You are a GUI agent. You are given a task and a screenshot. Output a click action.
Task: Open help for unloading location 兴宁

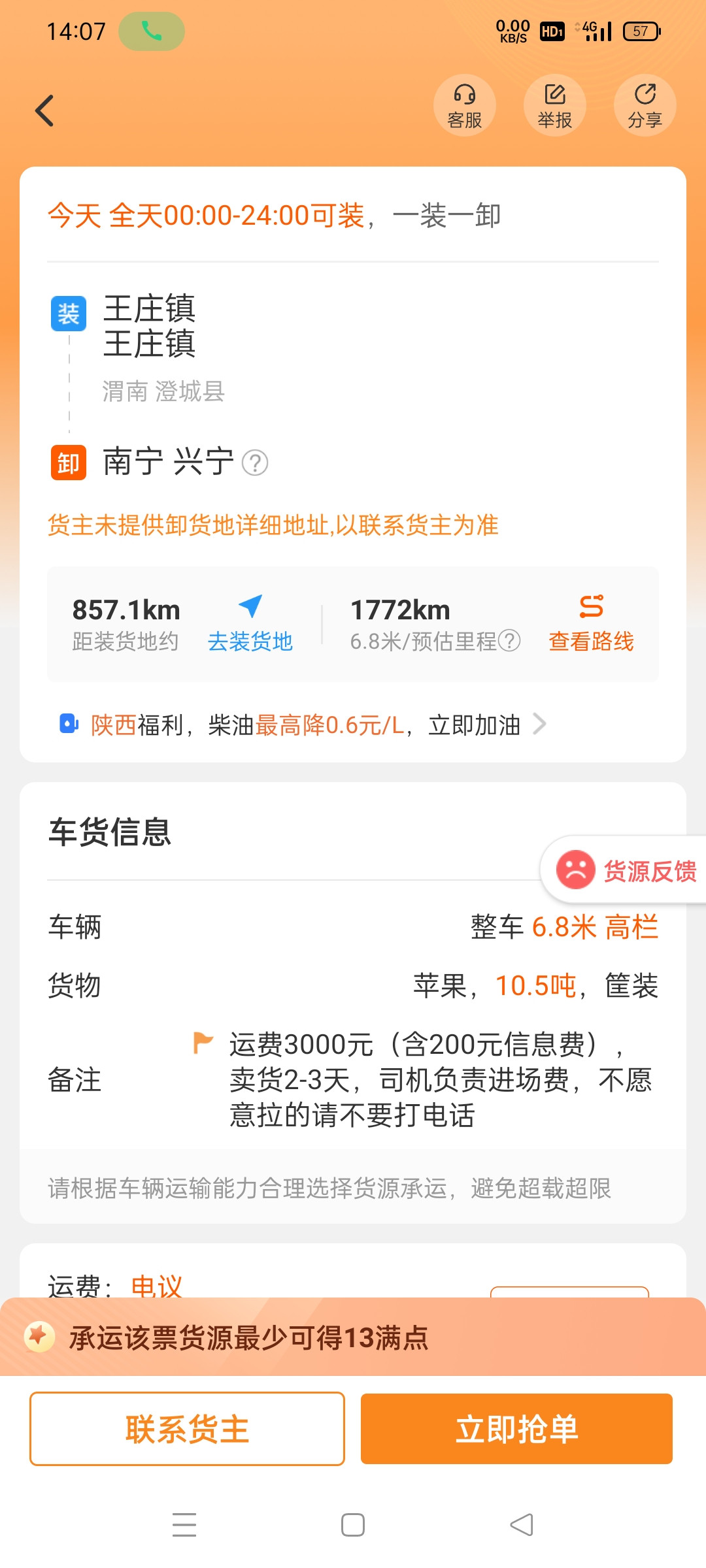coord(258,463)
